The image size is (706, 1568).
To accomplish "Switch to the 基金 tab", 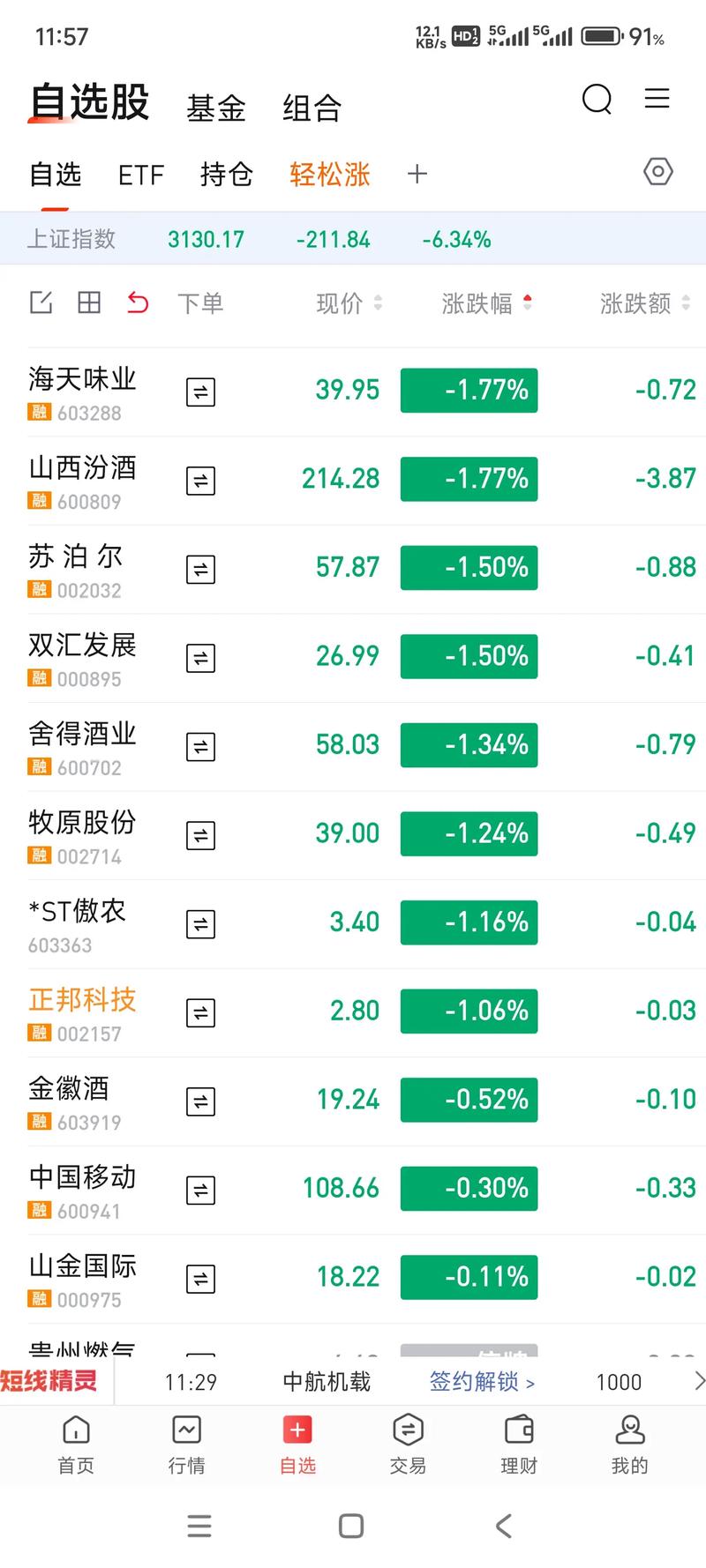I will 217,105.
